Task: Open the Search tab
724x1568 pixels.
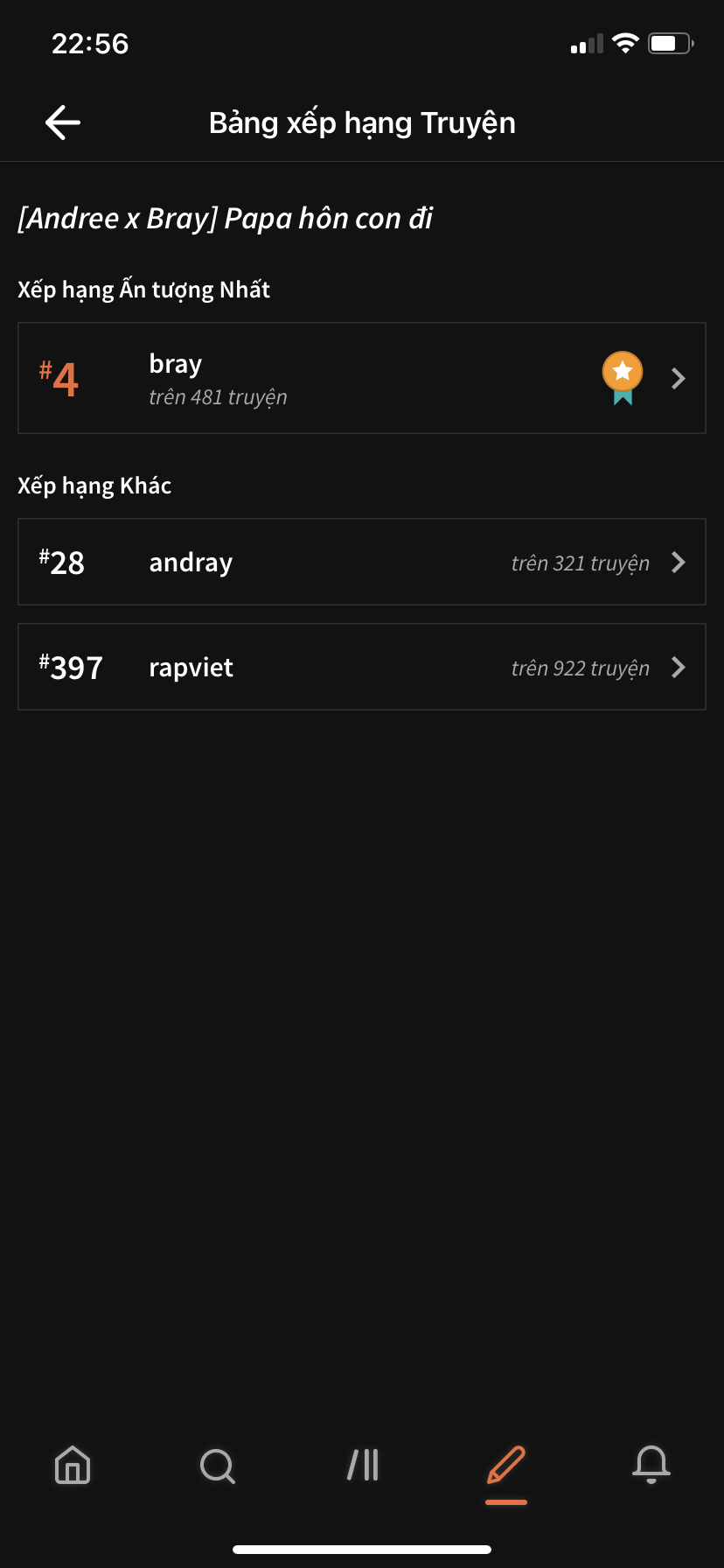Action: point(217,1466)
